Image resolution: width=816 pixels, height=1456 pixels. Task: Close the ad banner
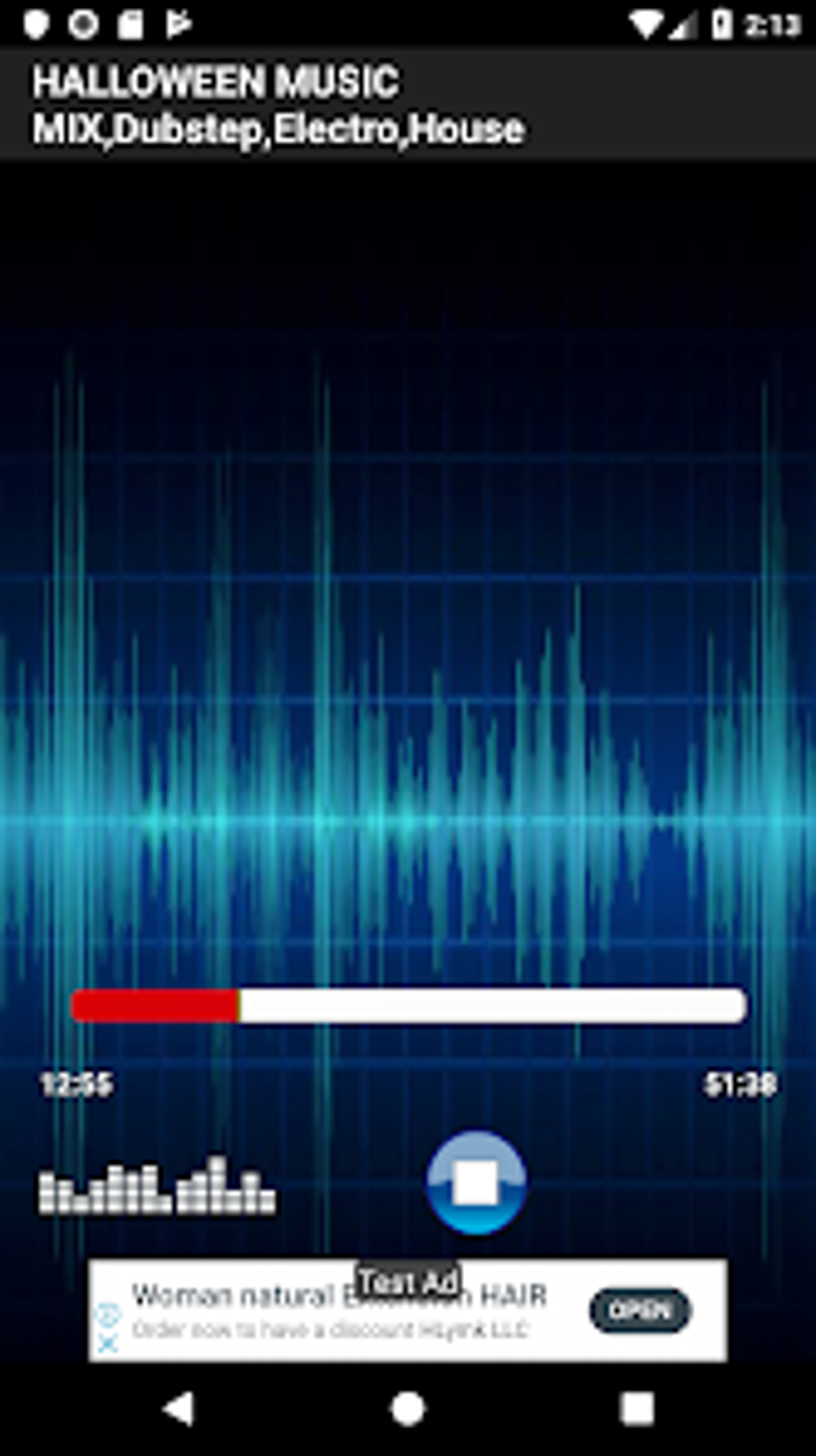[x=108, y=1343]
